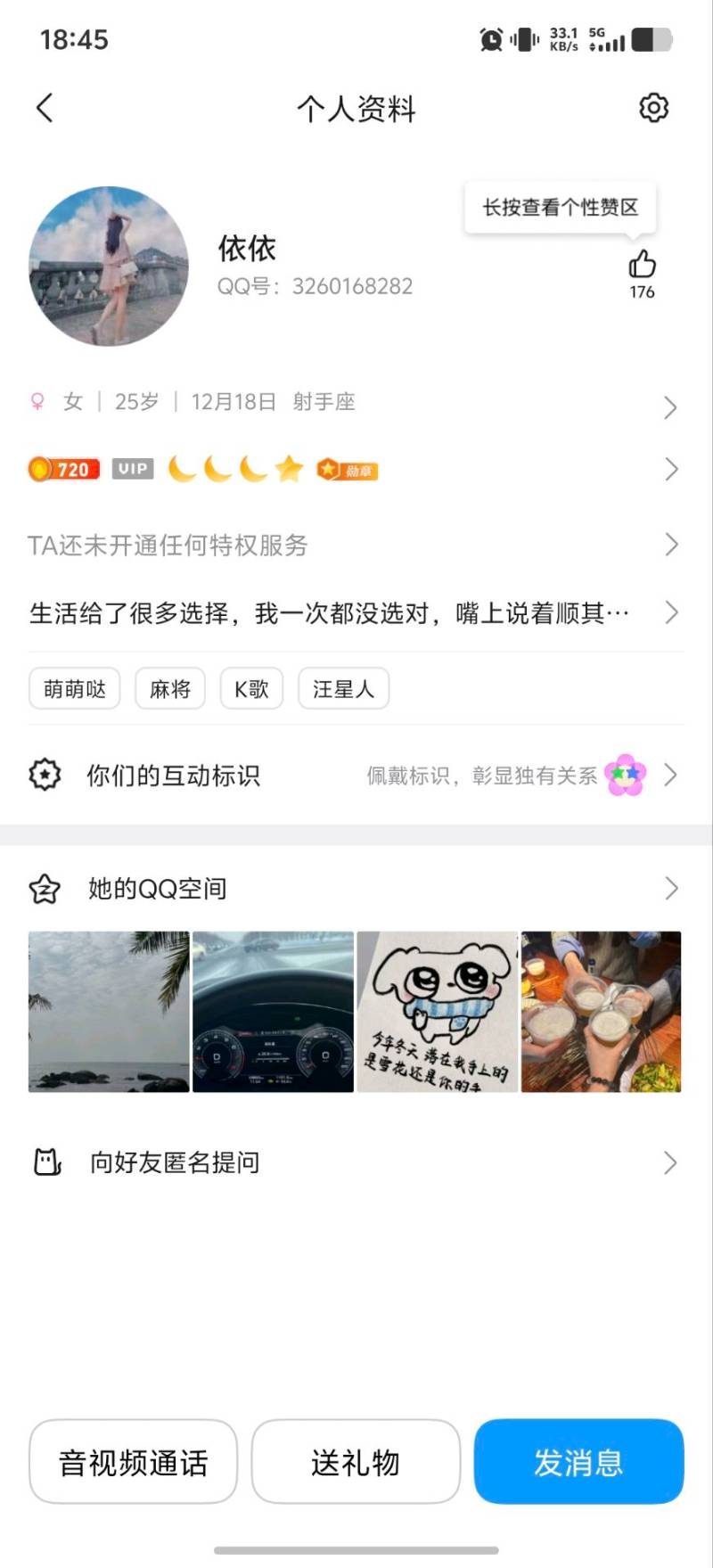View the cartoon dog drawing photo
This screenshot has height=1568, width=713.
(x=437, y=1012)
